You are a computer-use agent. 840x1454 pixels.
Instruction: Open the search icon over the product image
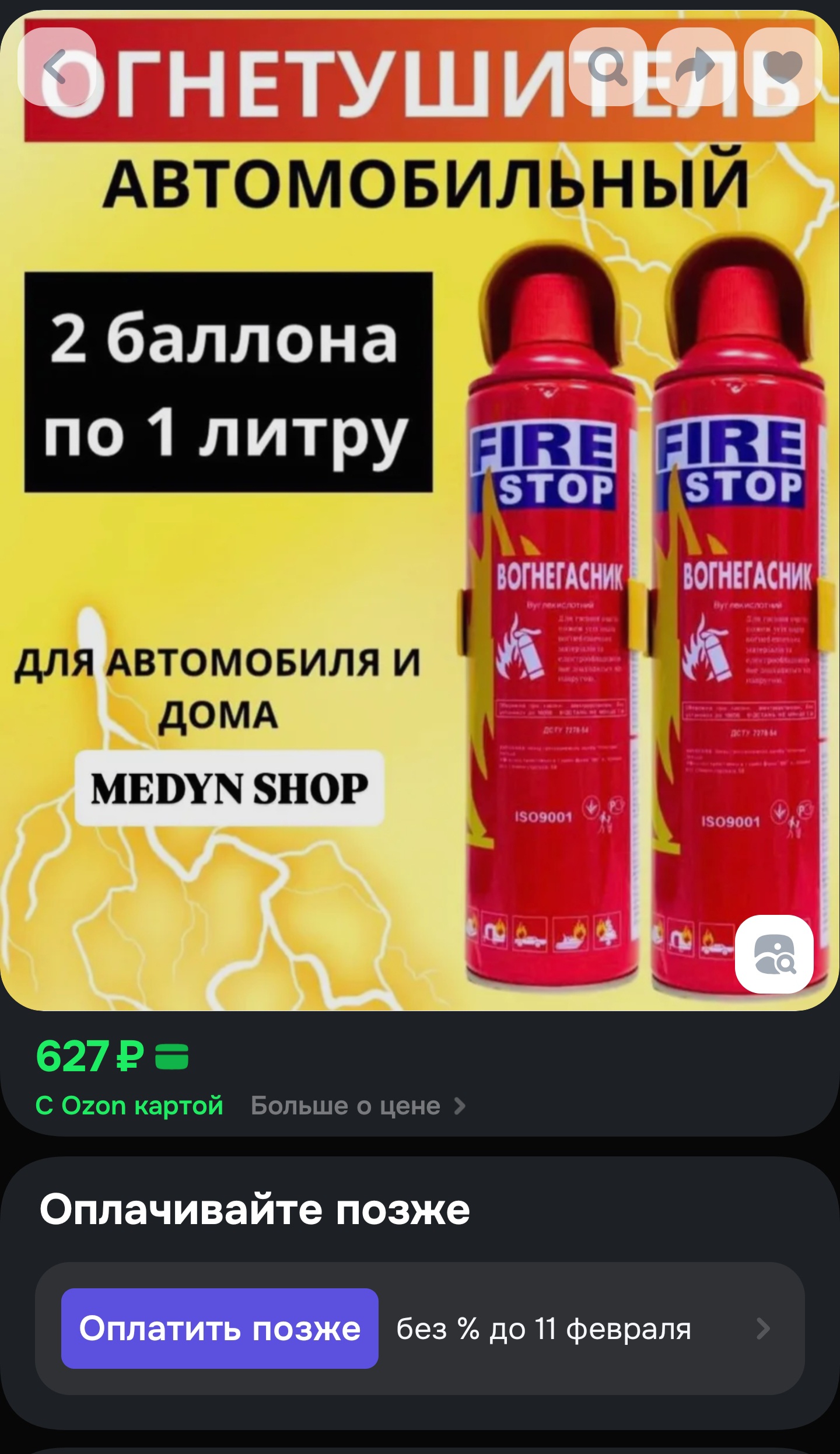pos(607,67)
